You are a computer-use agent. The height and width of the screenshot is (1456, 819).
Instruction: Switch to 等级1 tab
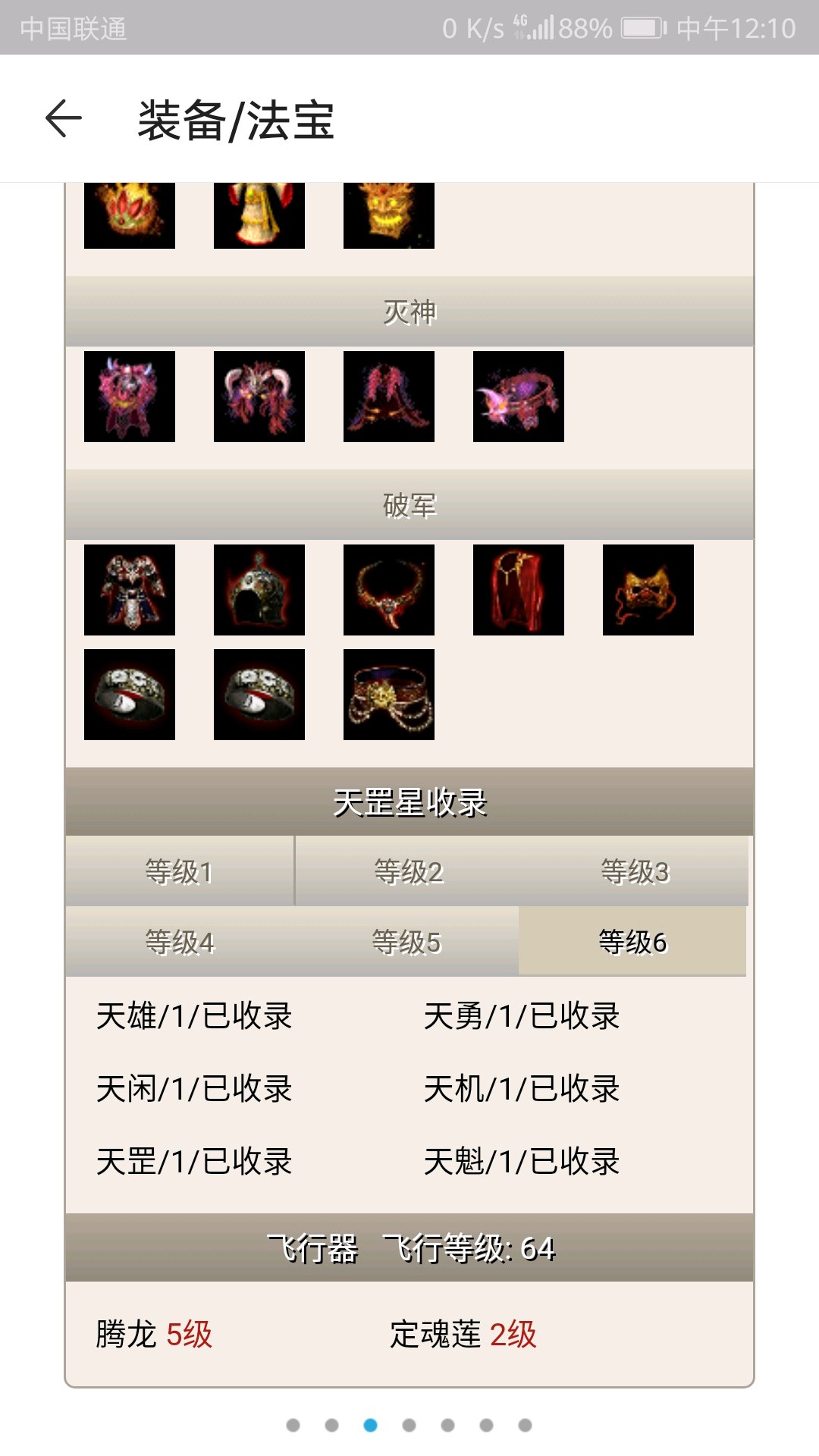coord(179,871)
